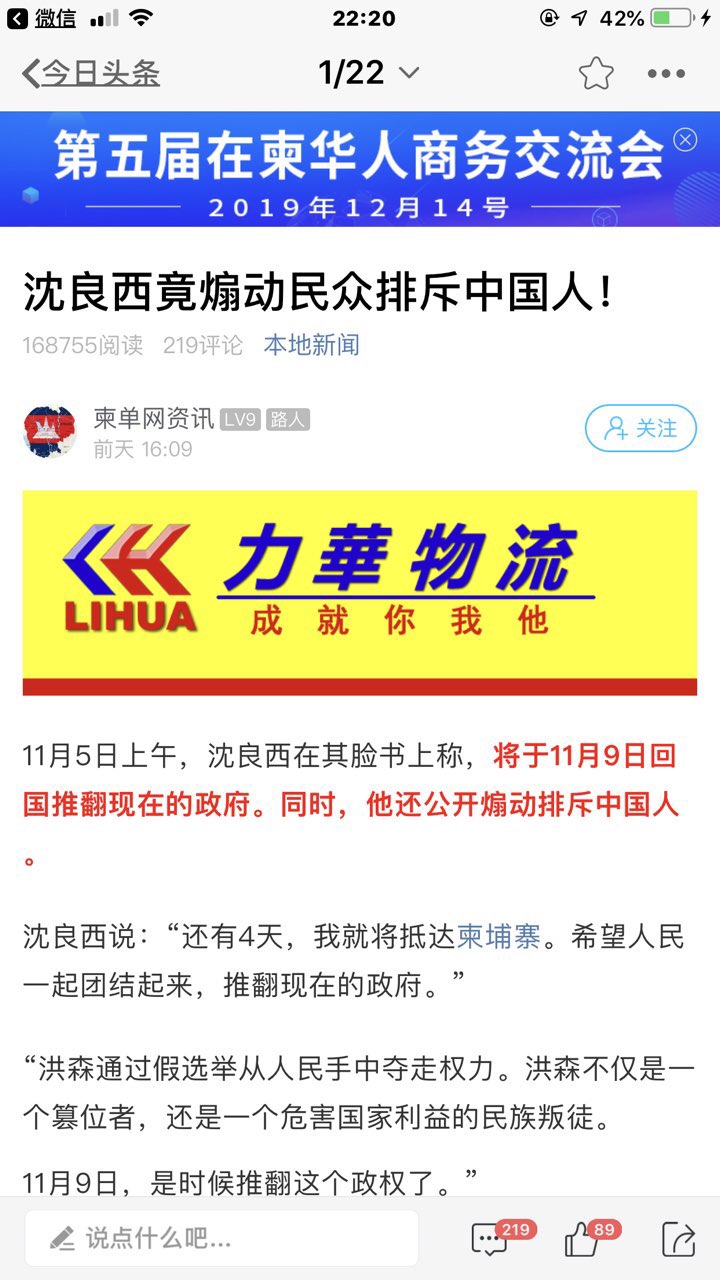Expand the 1/22 page dropdown

pyautogui.click(x=408, y=73)
